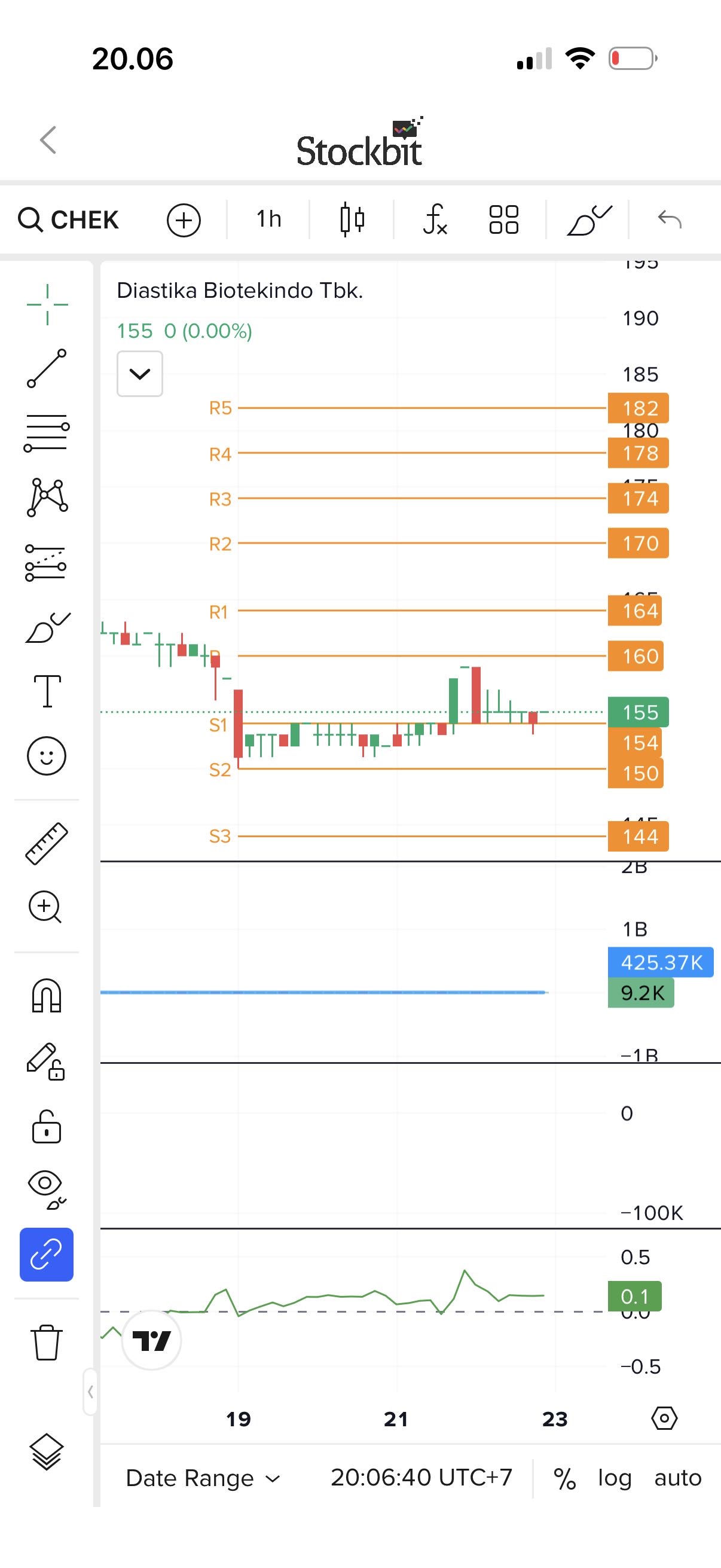
Task: Open the indicators (fx) menu
Action: [435, 219]
